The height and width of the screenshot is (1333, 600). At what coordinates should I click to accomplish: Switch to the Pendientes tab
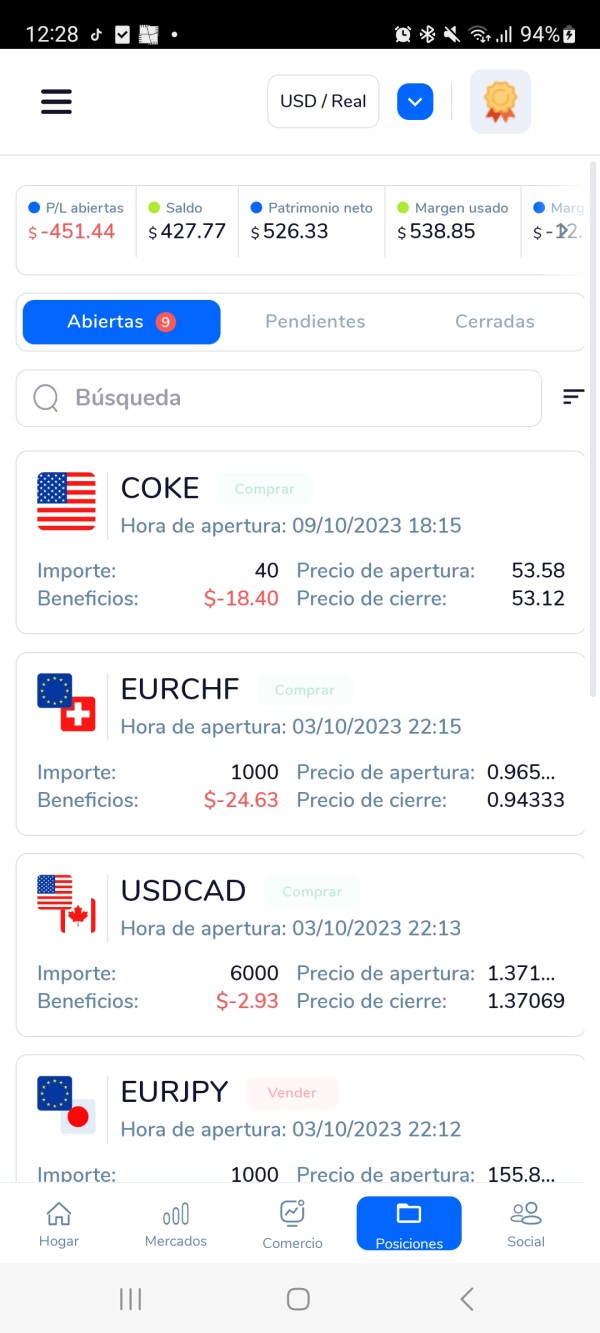pos(315,322)
